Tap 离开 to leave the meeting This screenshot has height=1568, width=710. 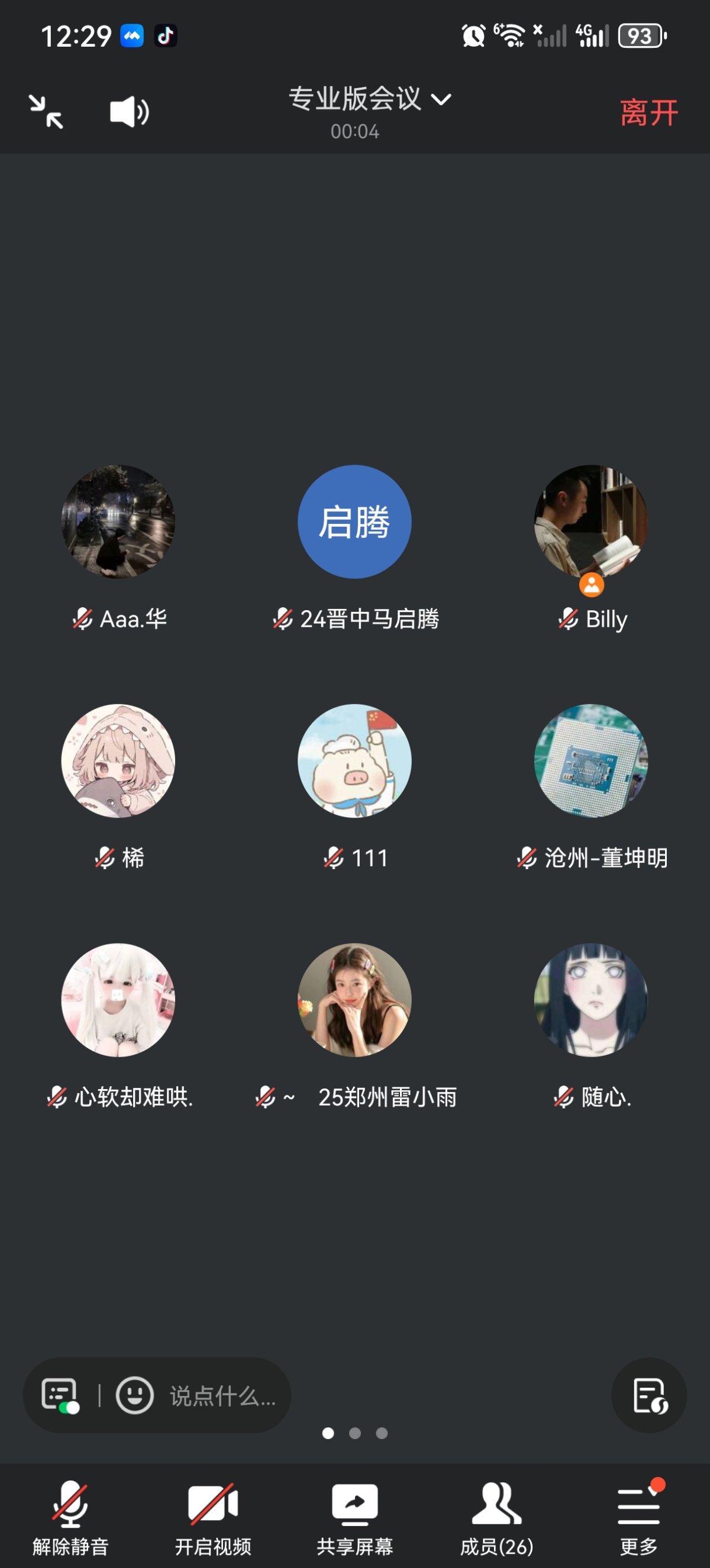pyautogui.click(x=648, y=112)
